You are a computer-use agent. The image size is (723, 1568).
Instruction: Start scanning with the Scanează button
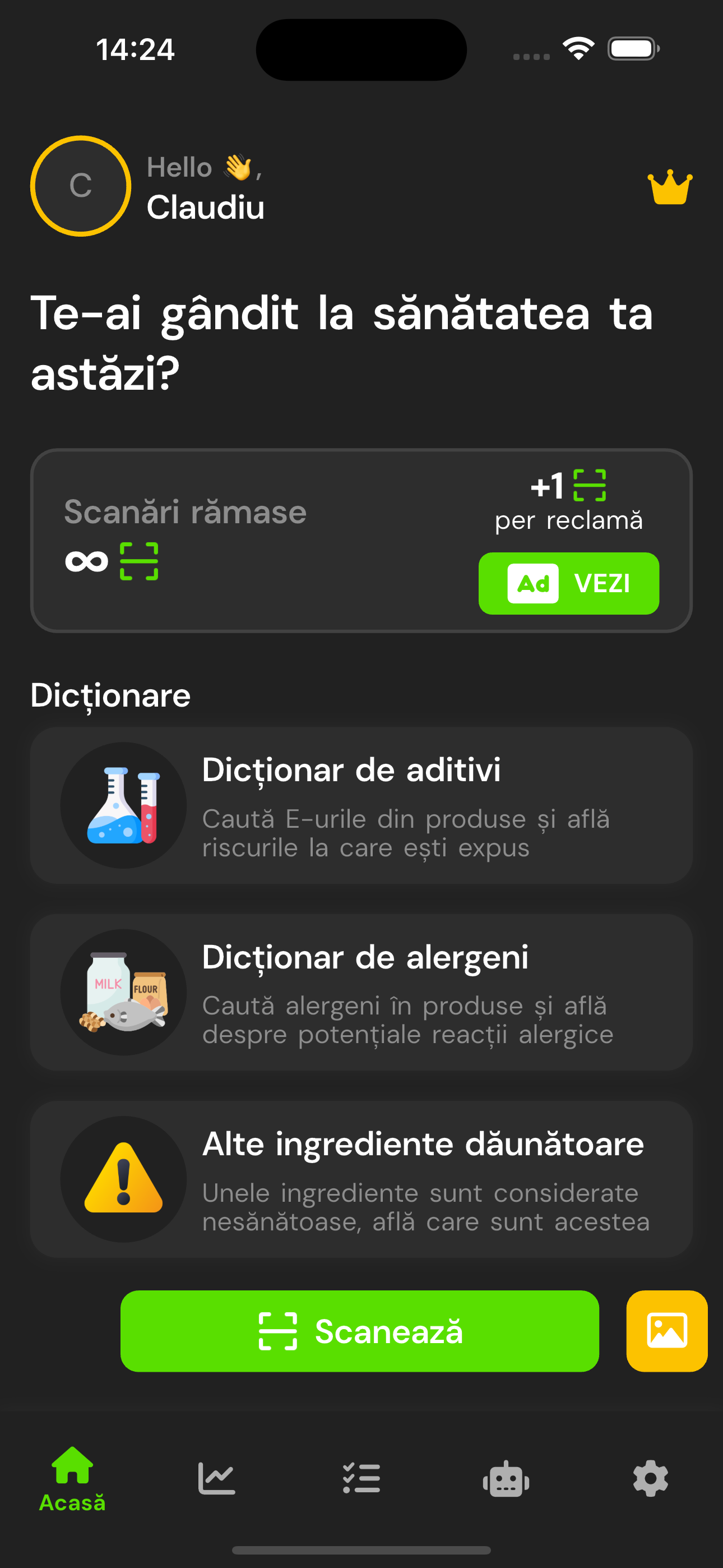pyautogui.click(x=359, y=1331)
